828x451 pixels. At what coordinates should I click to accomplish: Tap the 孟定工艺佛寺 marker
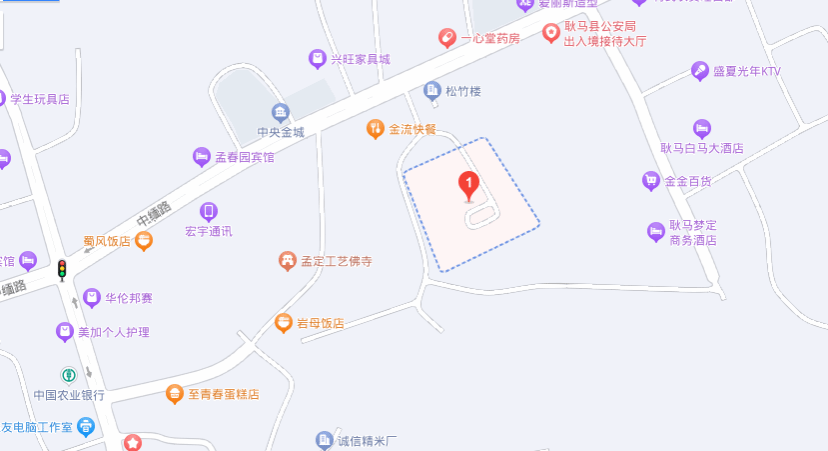click(287, 261)
